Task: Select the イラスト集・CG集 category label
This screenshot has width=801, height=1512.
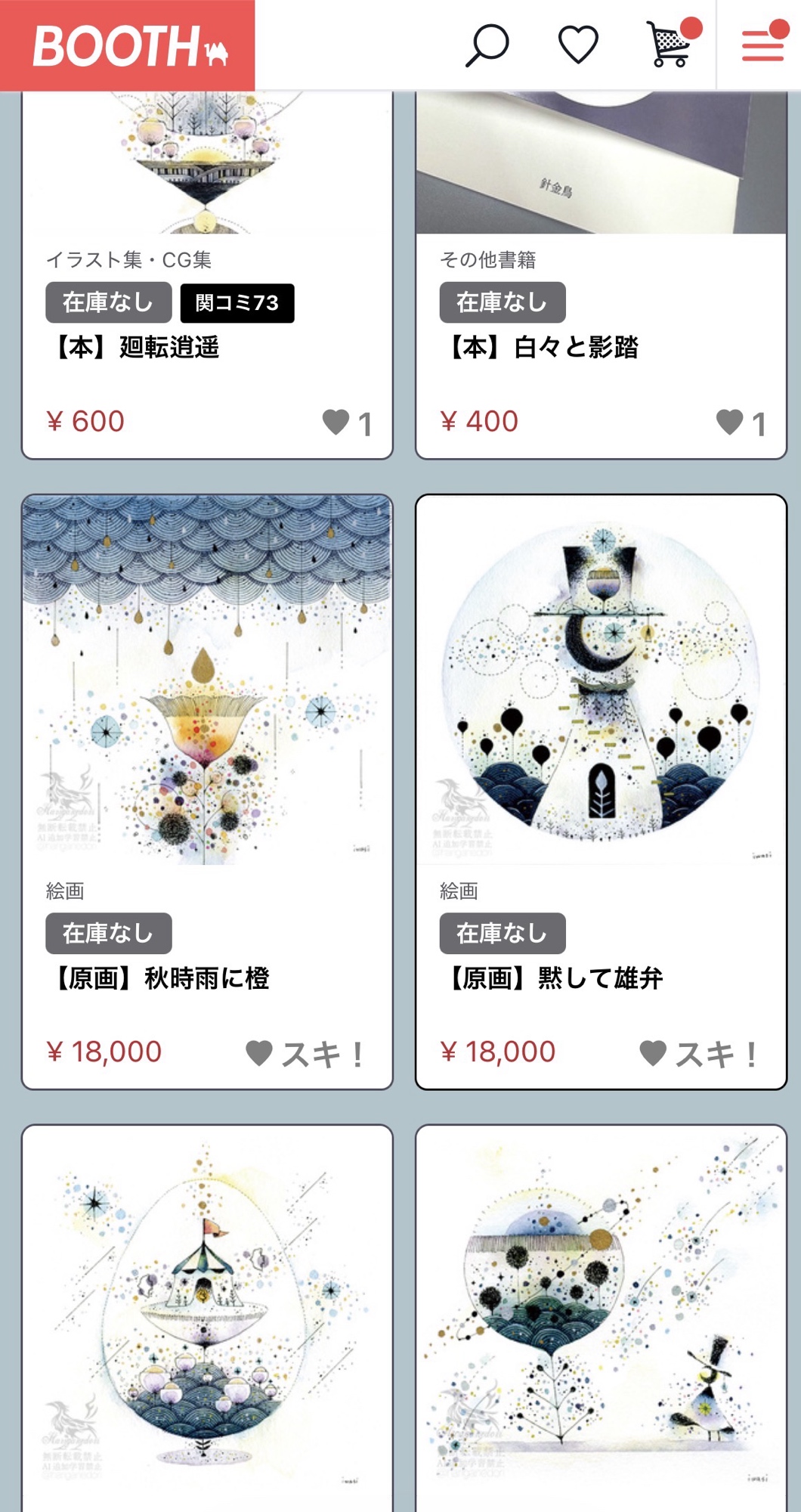Action: click(x=128, y=260)
